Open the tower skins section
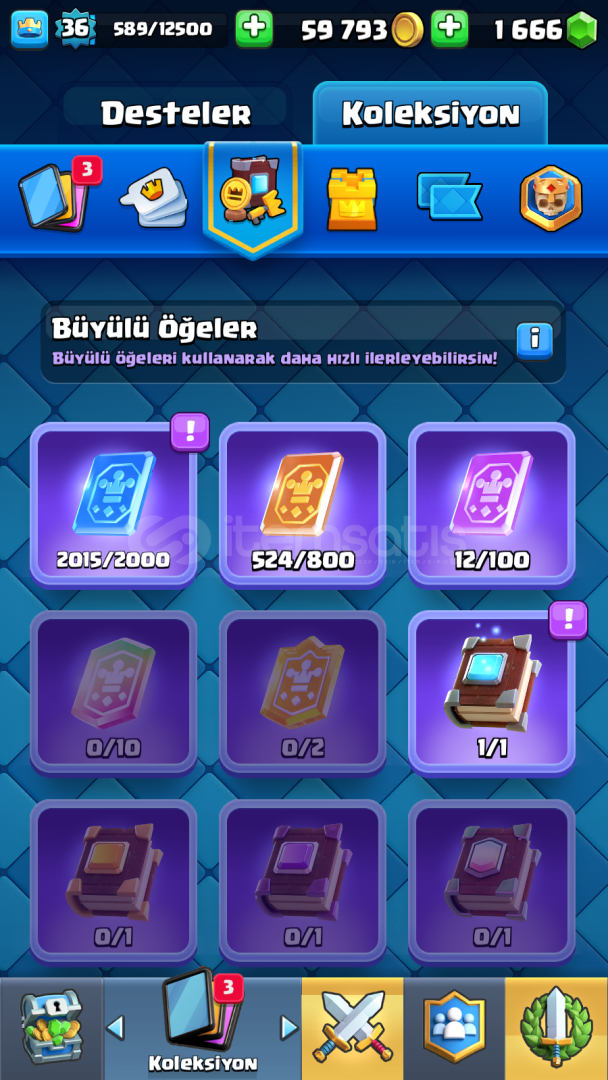This screenshot has height=1080, width=608. click(x=352, y=197)
